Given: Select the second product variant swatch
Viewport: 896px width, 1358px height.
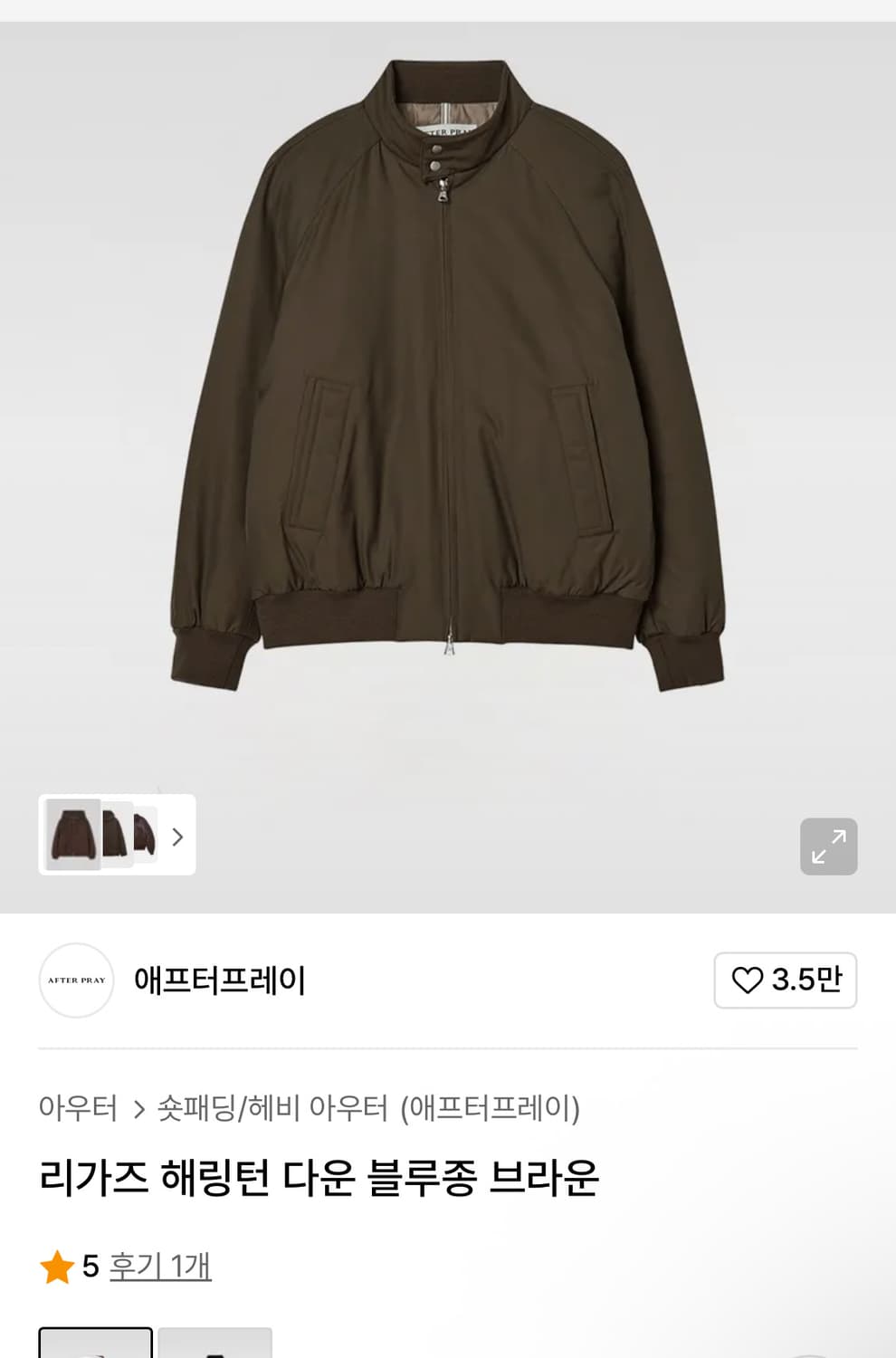Looking at the screenshot, I should (x=215, y=1346).
